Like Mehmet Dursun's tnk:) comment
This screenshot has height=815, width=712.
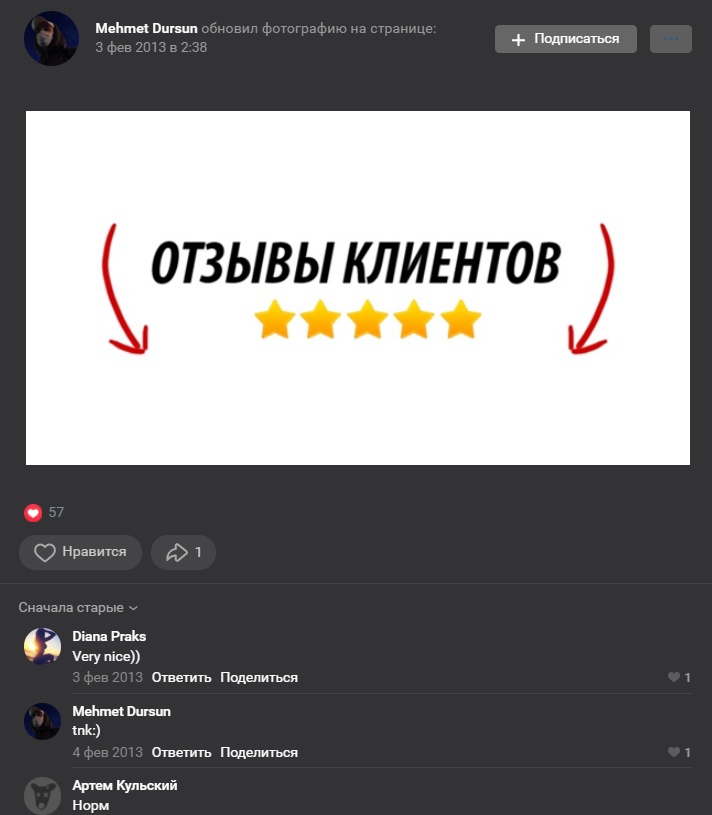677,752
